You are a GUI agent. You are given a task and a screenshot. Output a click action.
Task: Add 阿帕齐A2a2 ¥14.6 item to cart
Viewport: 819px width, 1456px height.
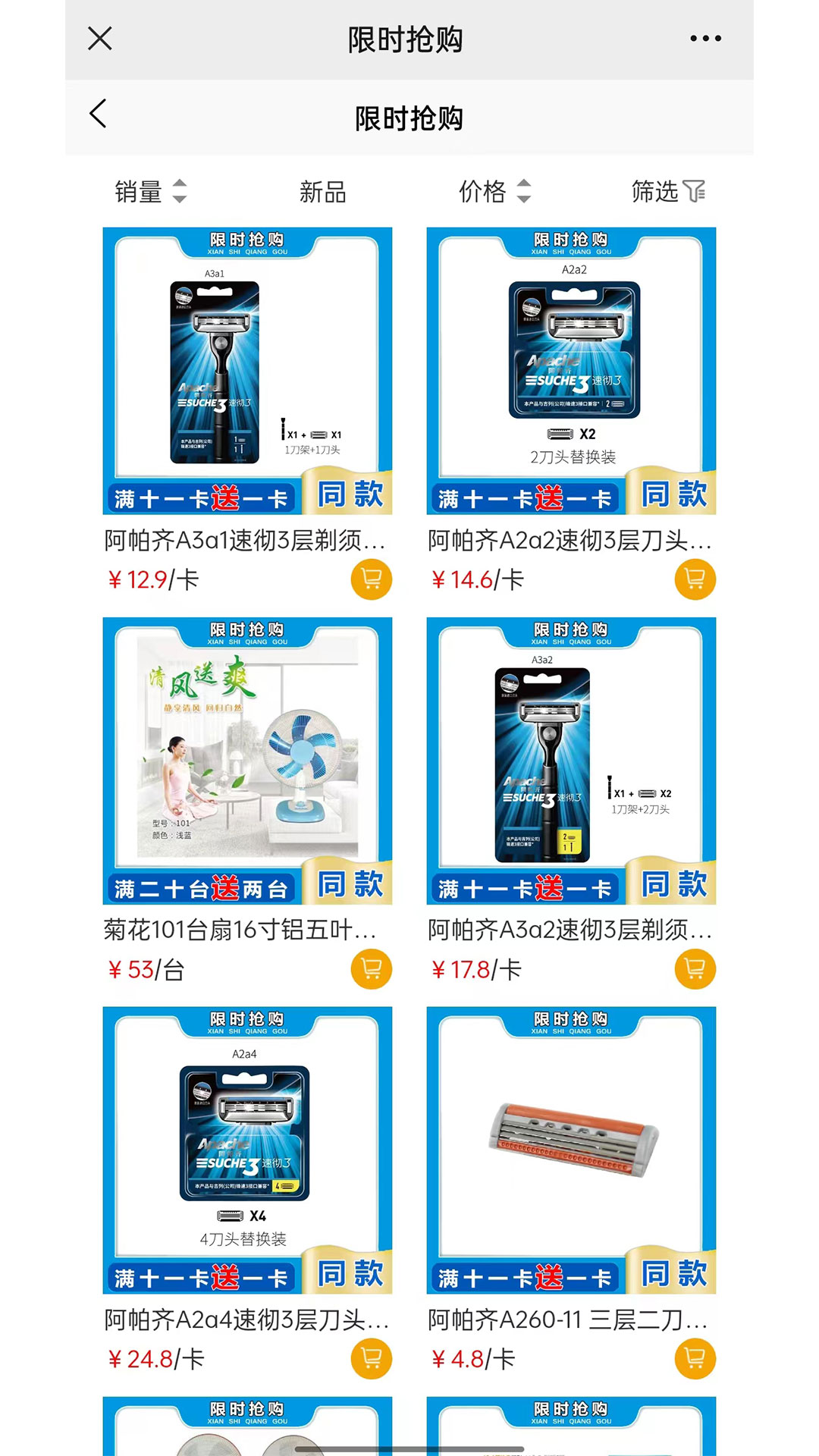tap(695, 579)
